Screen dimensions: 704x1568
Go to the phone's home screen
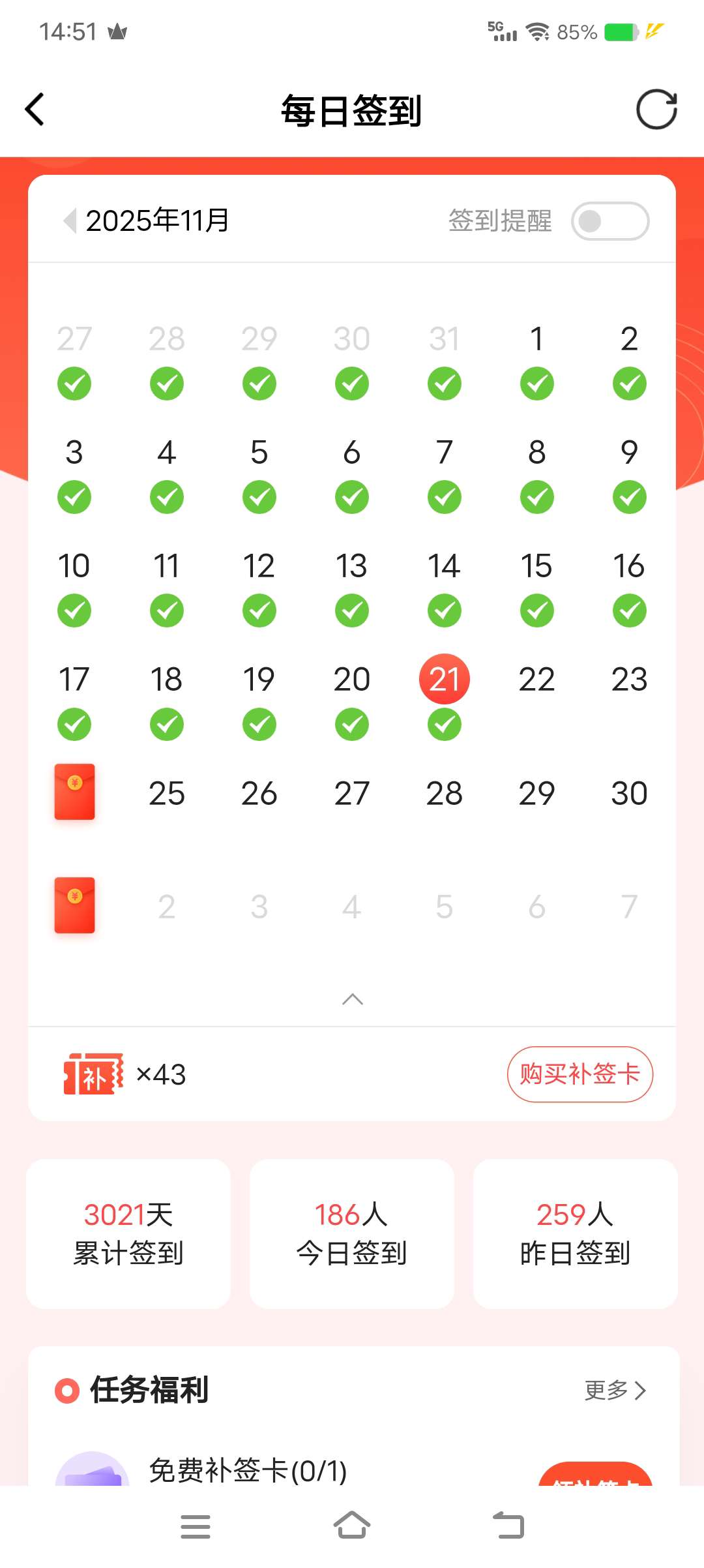(352, 1526)
